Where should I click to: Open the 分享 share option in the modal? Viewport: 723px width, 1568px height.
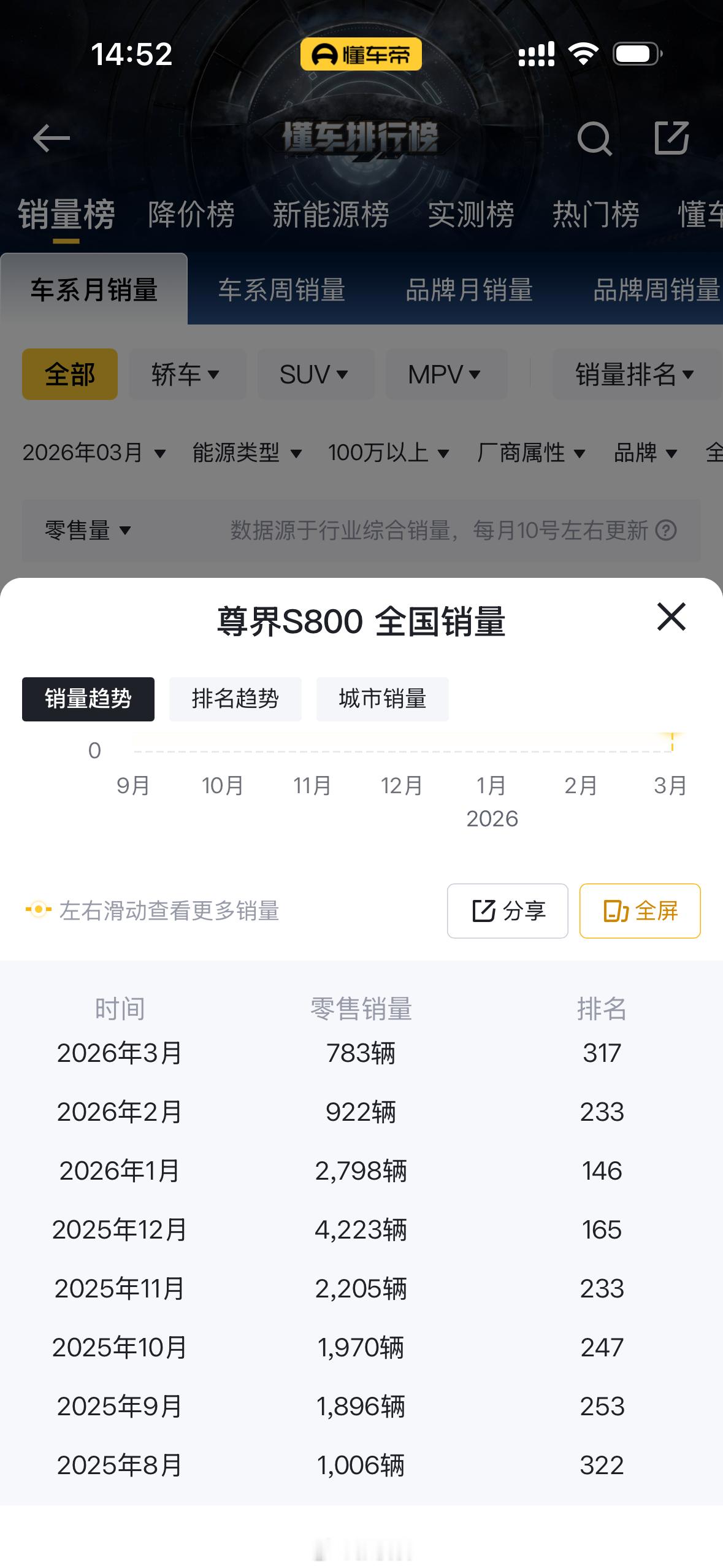coord(508,912)
